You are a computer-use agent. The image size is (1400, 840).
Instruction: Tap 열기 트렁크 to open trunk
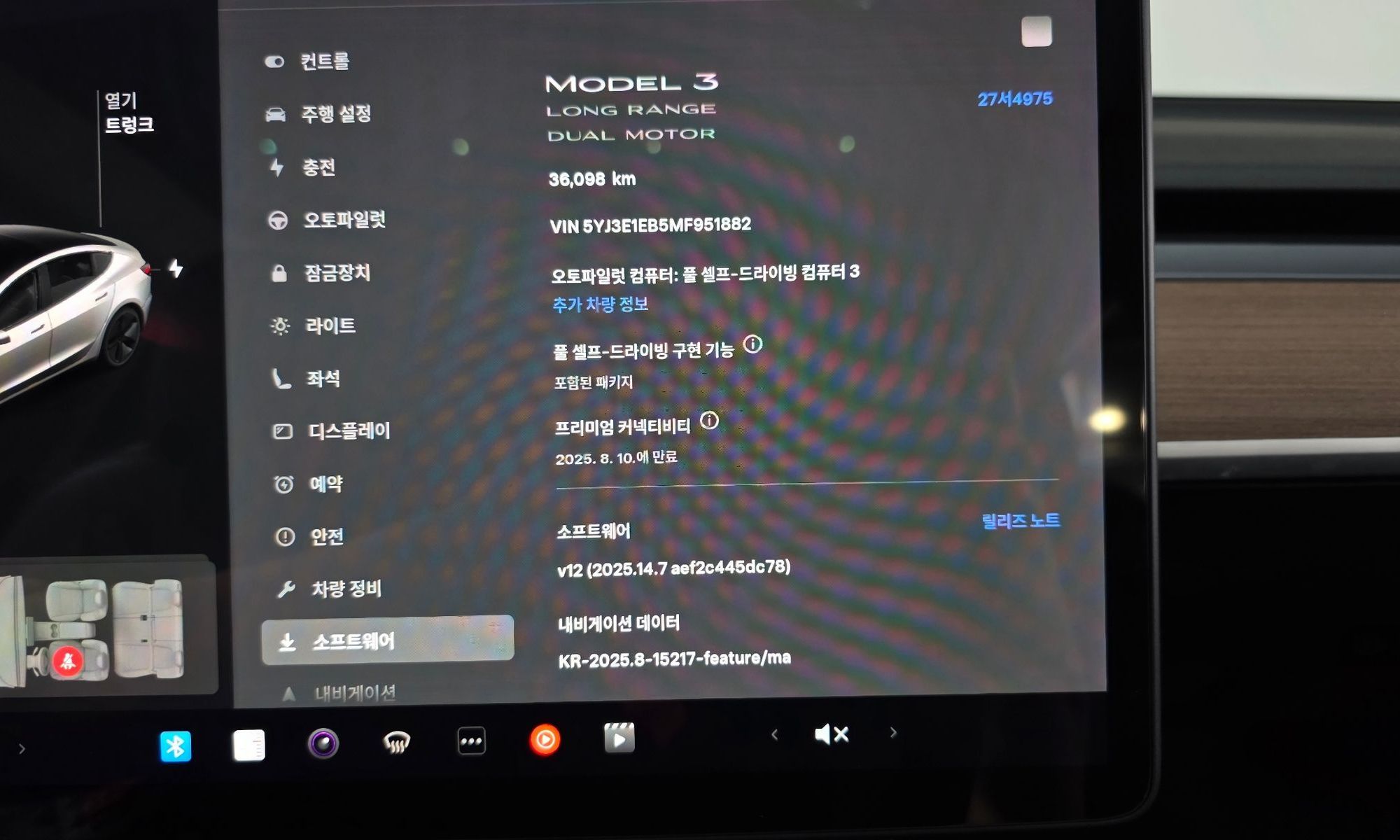tap(128, 113)
